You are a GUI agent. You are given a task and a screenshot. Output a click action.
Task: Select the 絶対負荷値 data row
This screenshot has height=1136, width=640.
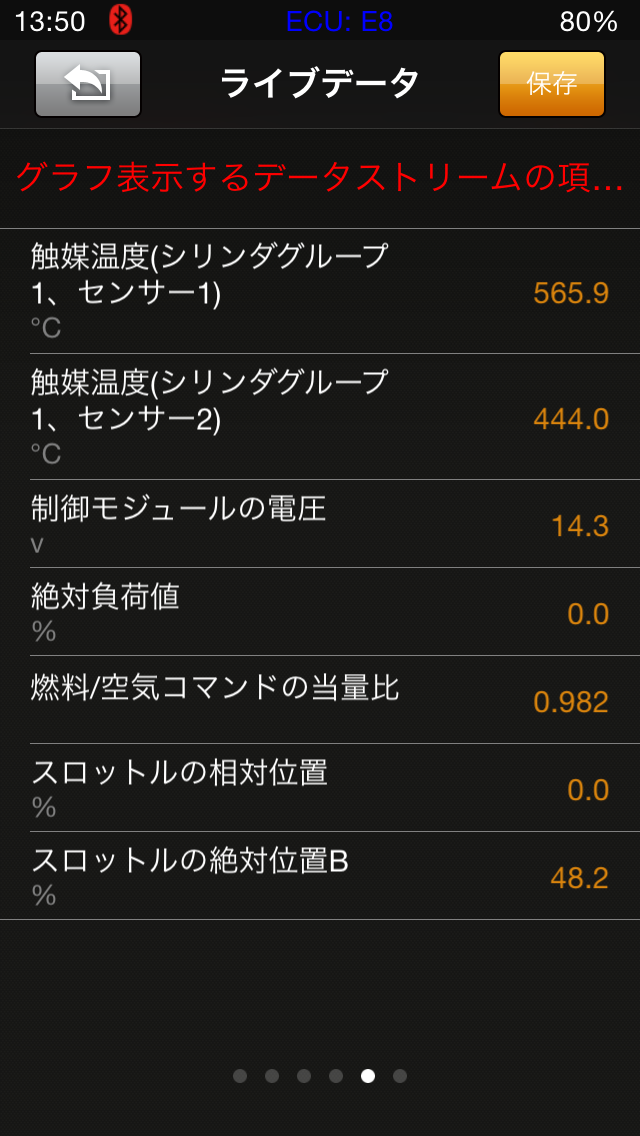(320, 612)
